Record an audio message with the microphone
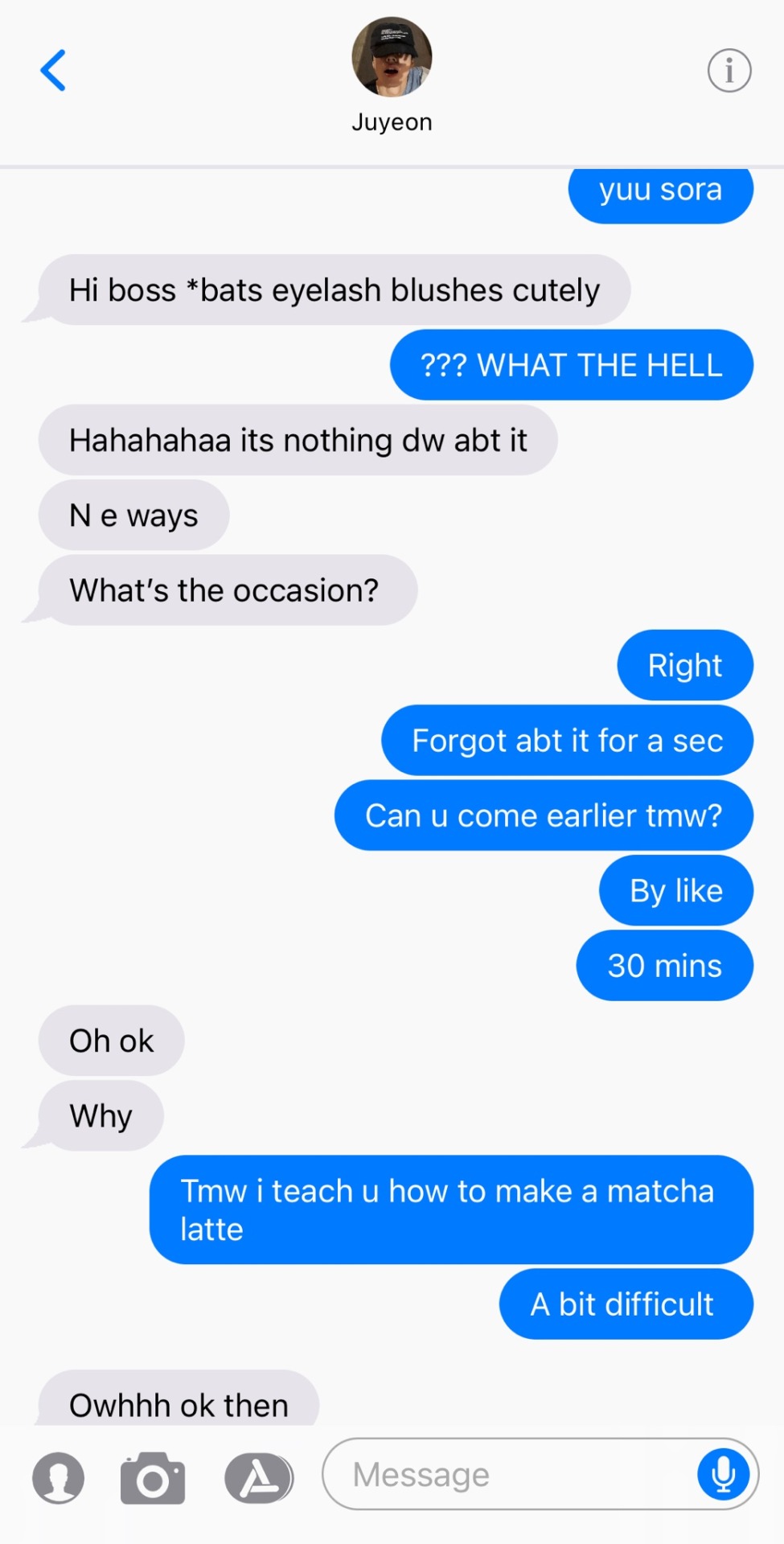Image resolution: width=784 pixels, height=1544 pixels. coord(723,1474)
